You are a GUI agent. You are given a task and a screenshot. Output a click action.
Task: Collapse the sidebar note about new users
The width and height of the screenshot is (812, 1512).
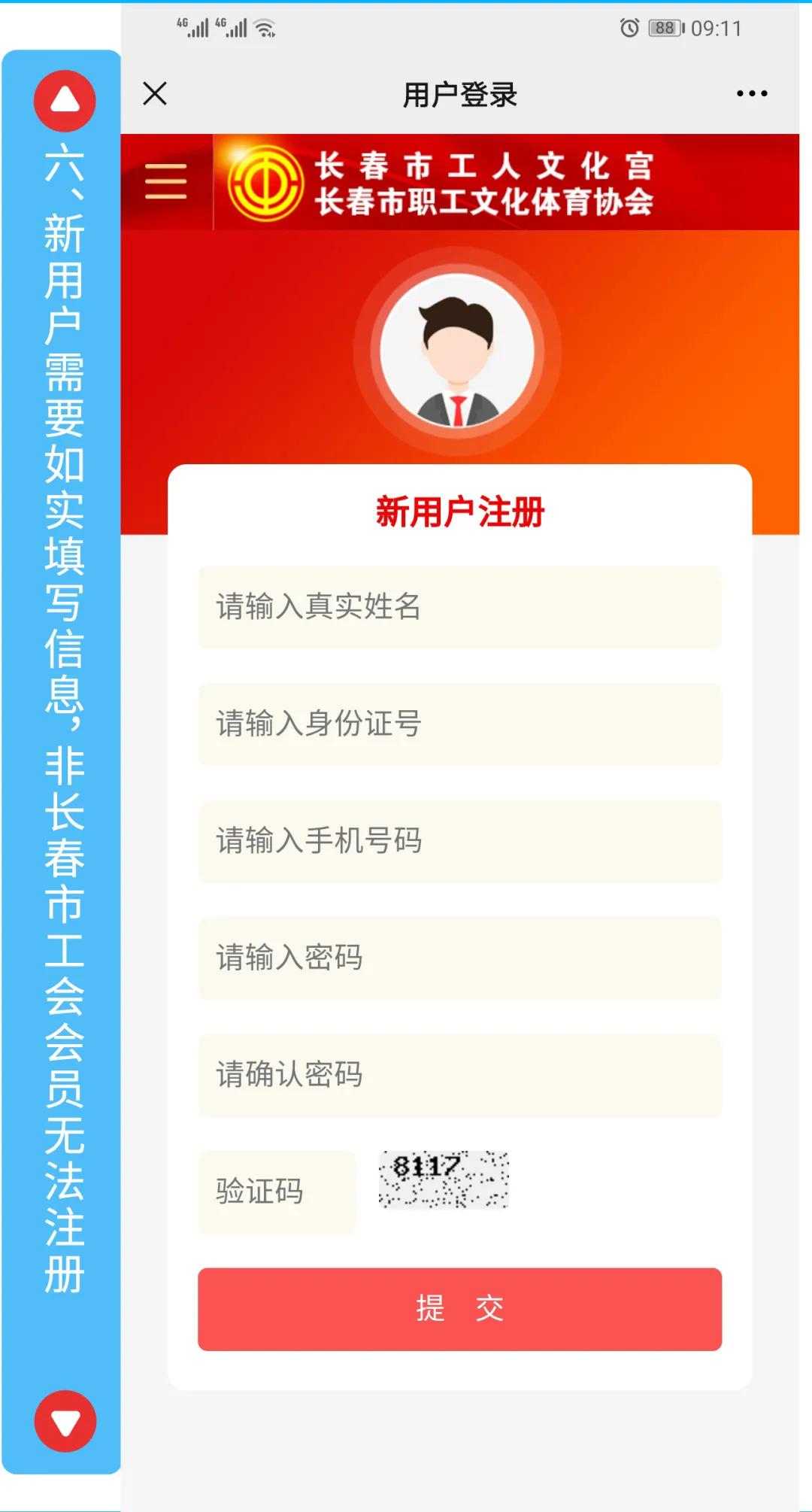click(x=63, y=752)
